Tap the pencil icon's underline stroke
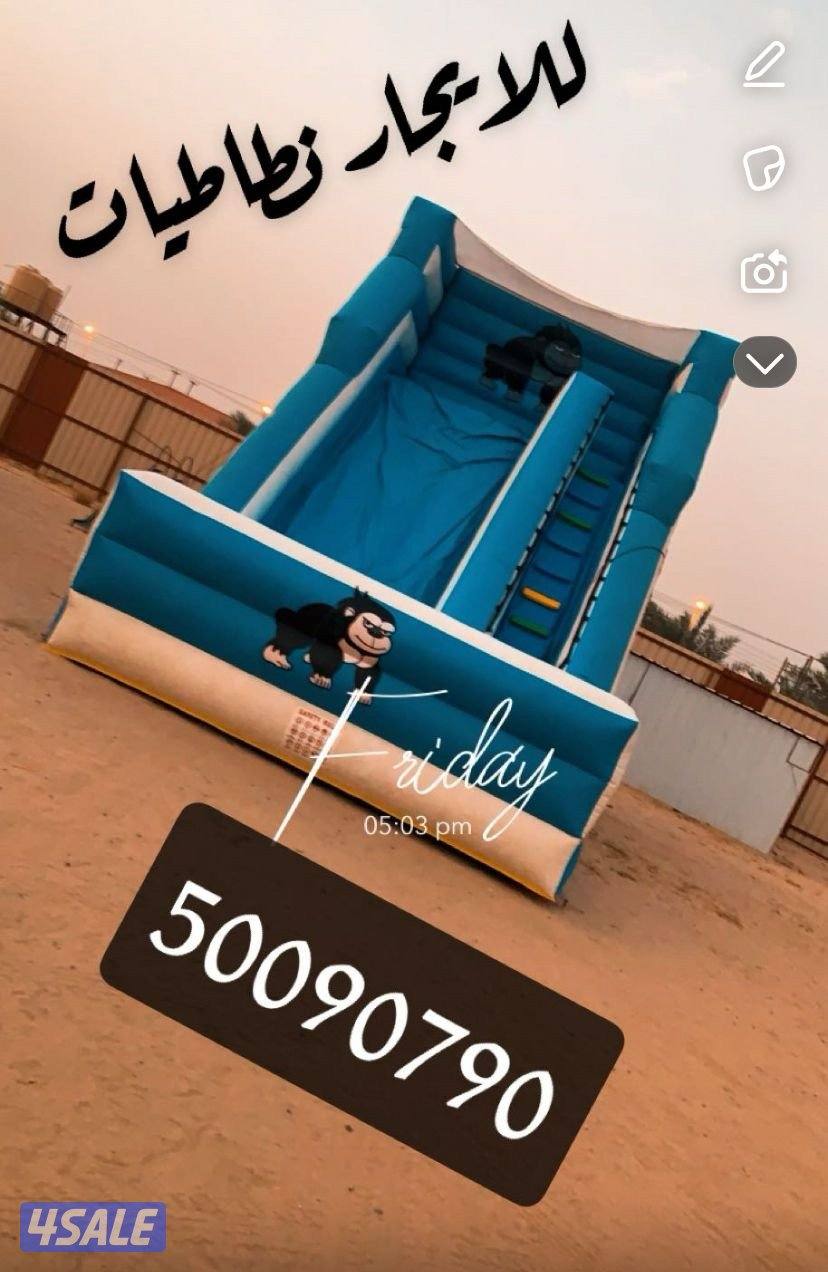Image resolution: width=828 pixels, height=1272 pixels. [764, 85]
